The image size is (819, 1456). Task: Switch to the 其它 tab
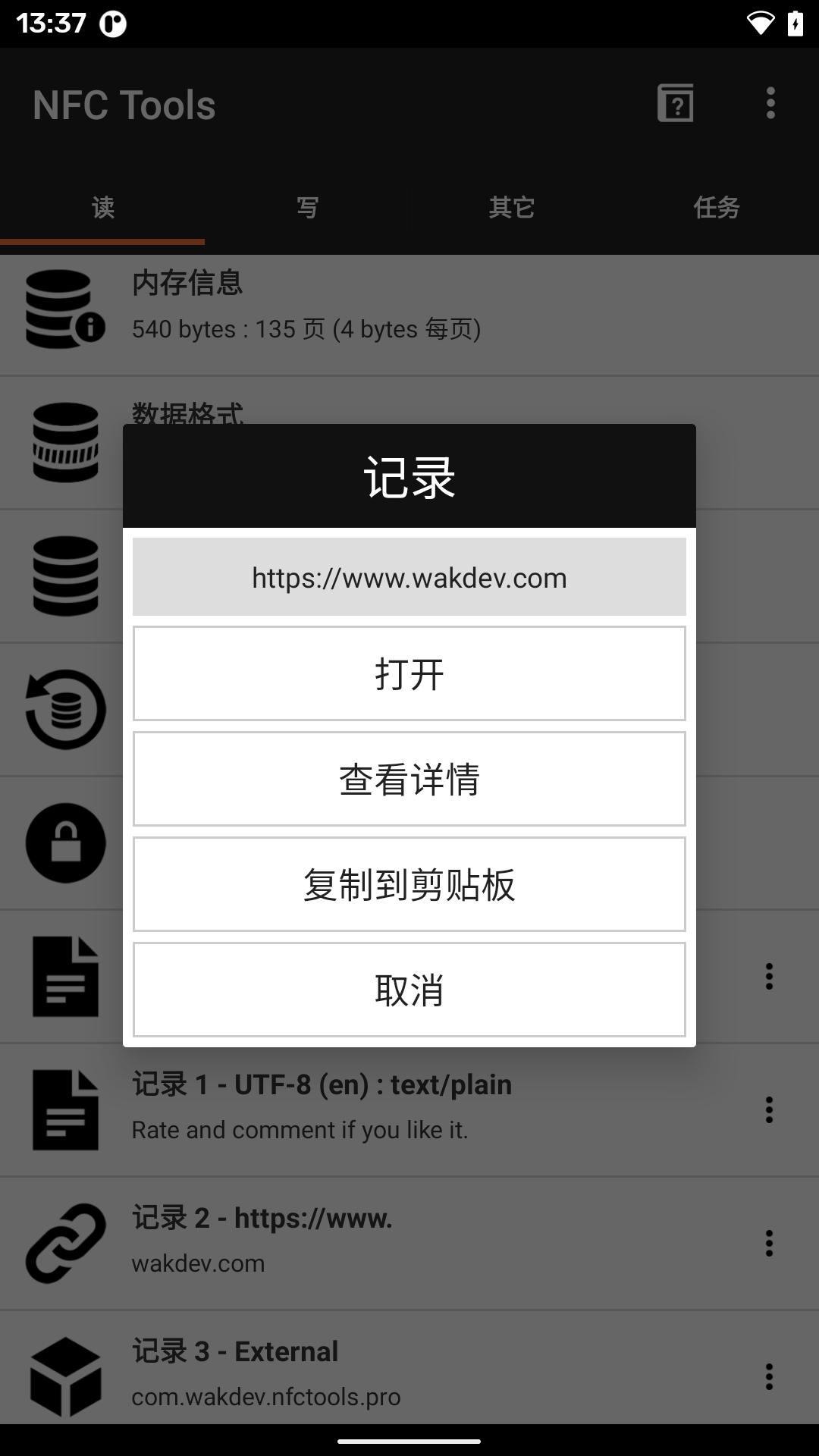pos(512,207)
